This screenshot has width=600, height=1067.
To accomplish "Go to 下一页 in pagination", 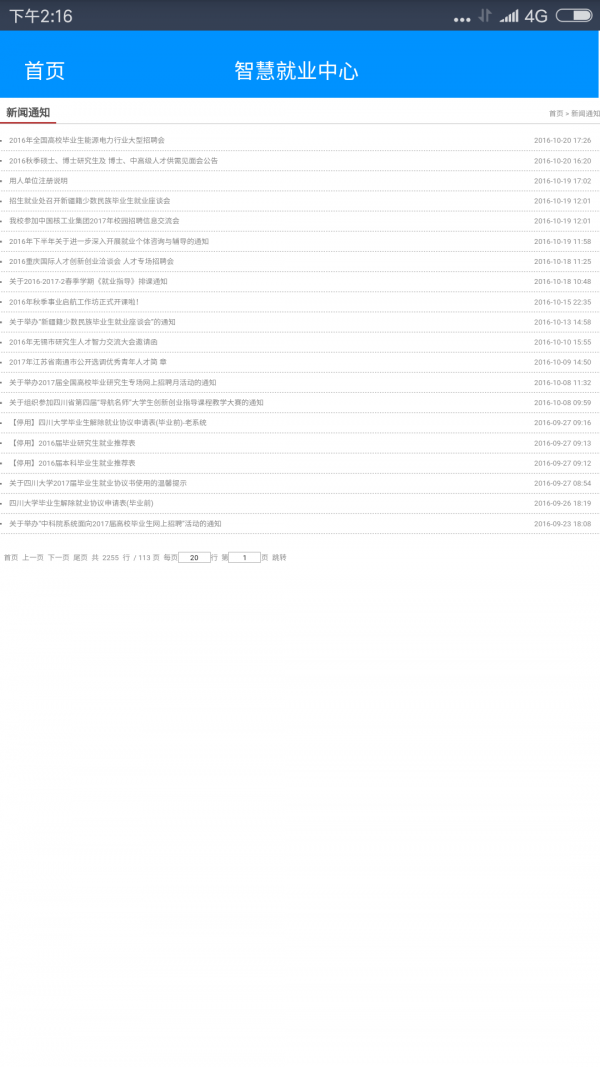I will [58, 557].
